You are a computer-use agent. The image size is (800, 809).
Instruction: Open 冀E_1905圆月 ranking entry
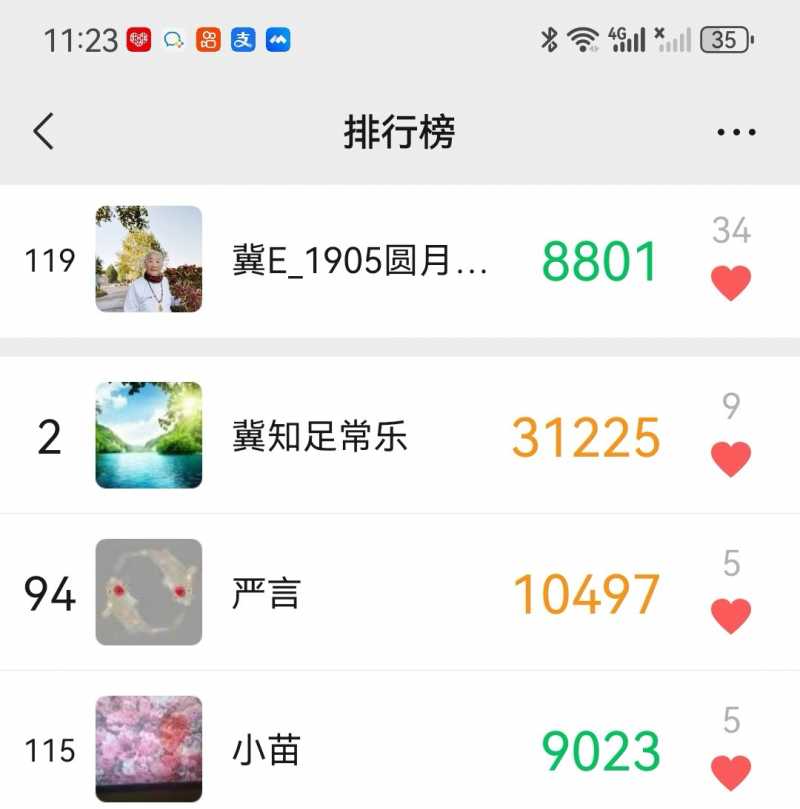pyautogui.click(x=360, y=260)
